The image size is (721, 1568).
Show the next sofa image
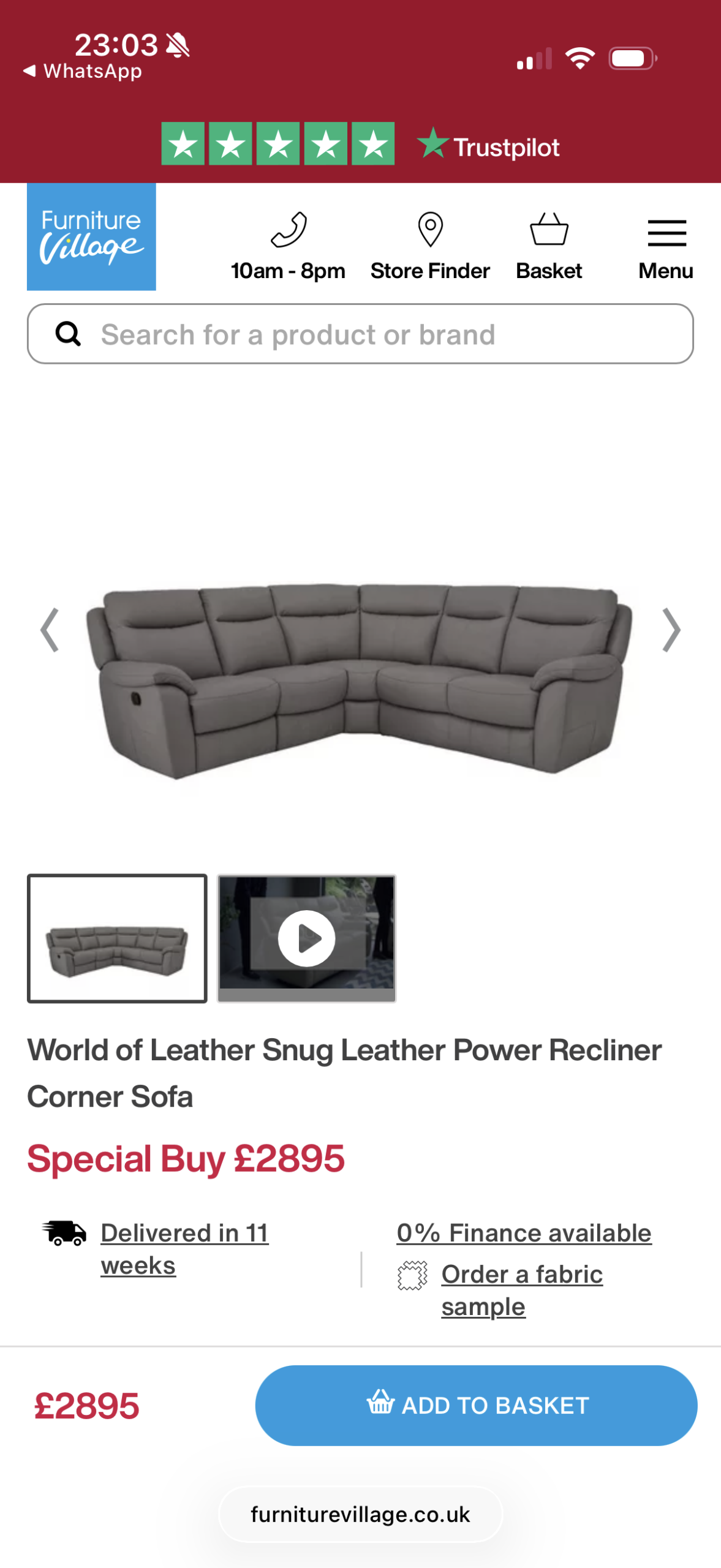click(671, 630)
